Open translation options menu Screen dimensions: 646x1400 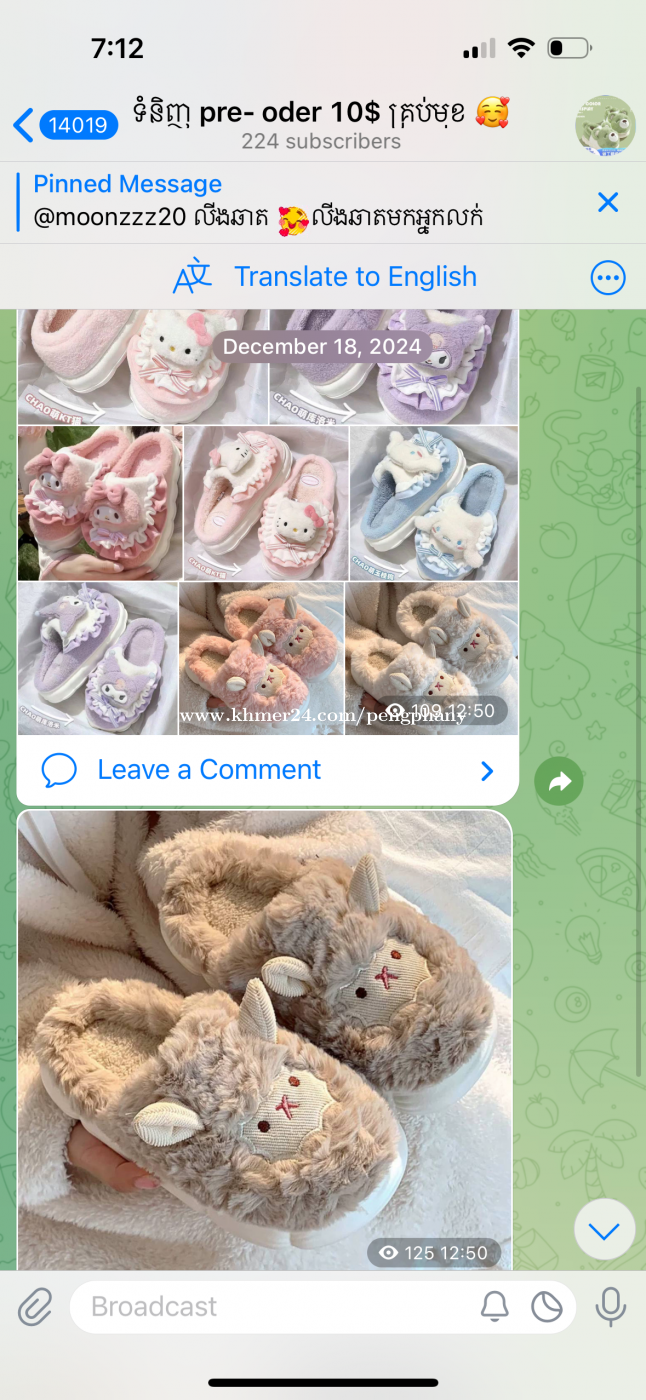click(608, 278)
